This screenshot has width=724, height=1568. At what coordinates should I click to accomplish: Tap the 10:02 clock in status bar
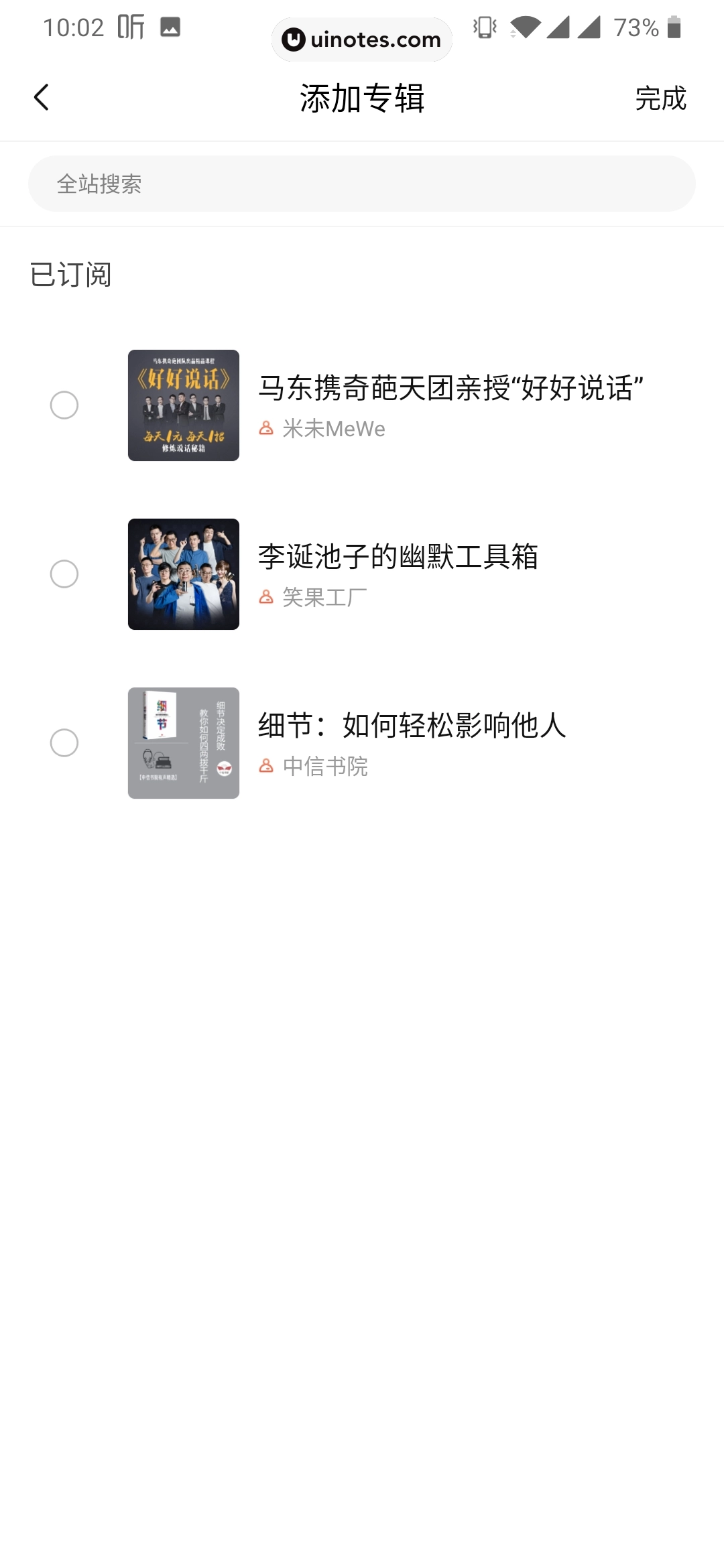coord(74,27)
